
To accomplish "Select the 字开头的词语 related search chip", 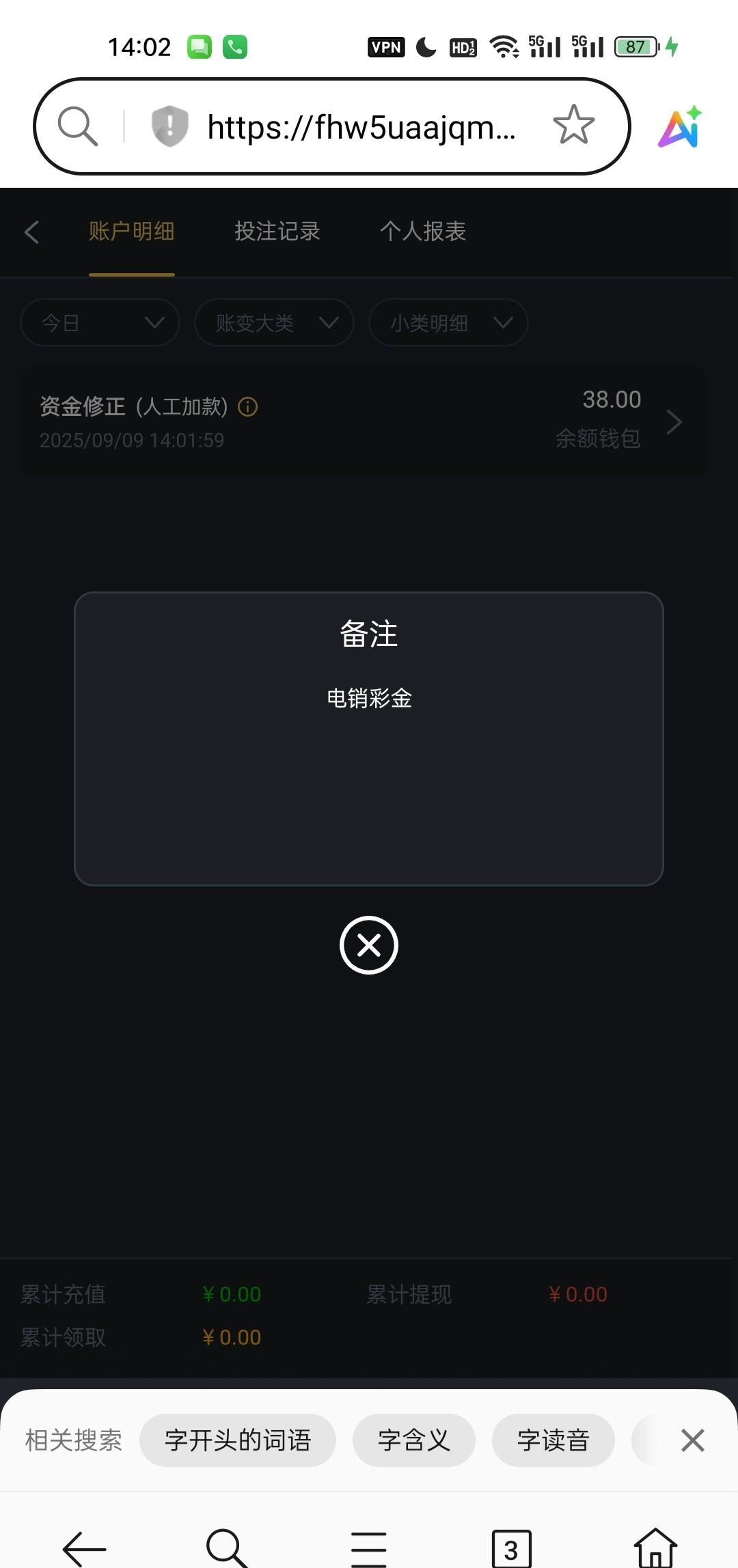I will point(238,1440).
